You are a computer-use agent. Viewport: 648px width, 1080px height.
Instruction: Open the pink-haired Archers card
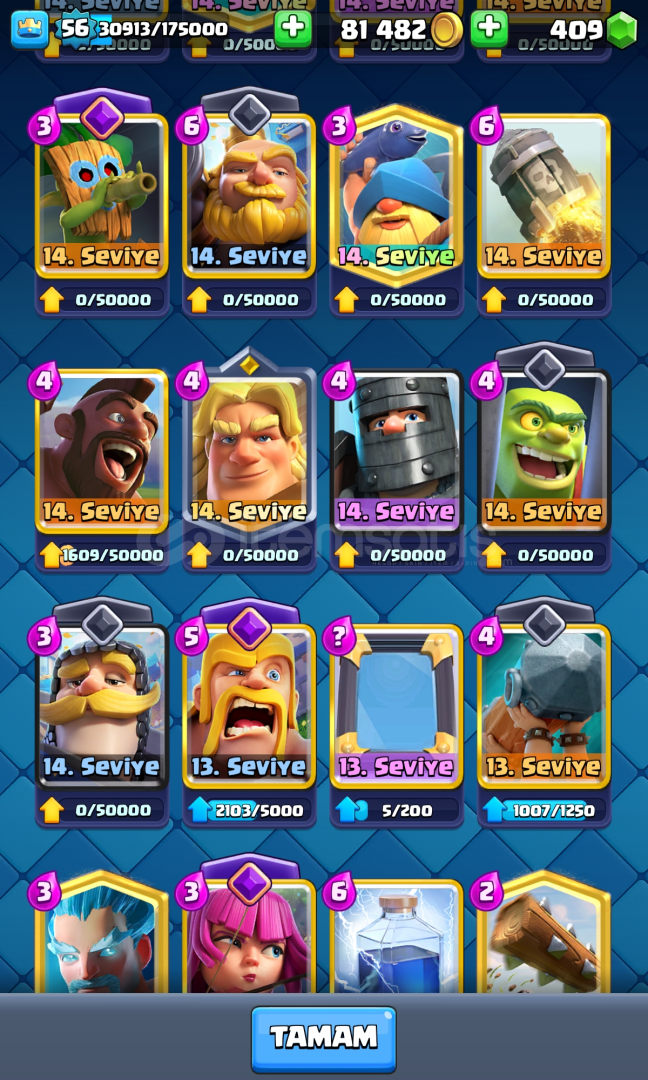point(248,940)
